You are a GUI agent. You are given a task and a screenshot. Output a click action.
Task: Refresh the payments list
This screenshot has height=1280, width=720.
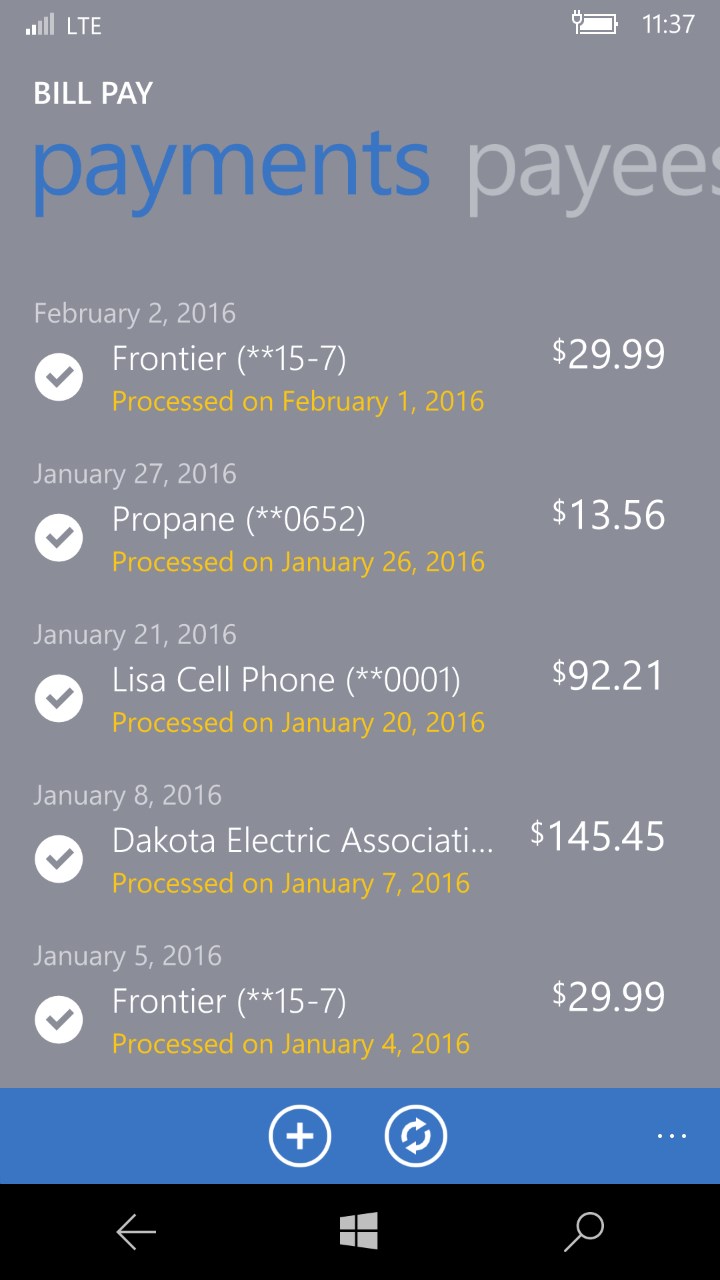pos(416,1136)
